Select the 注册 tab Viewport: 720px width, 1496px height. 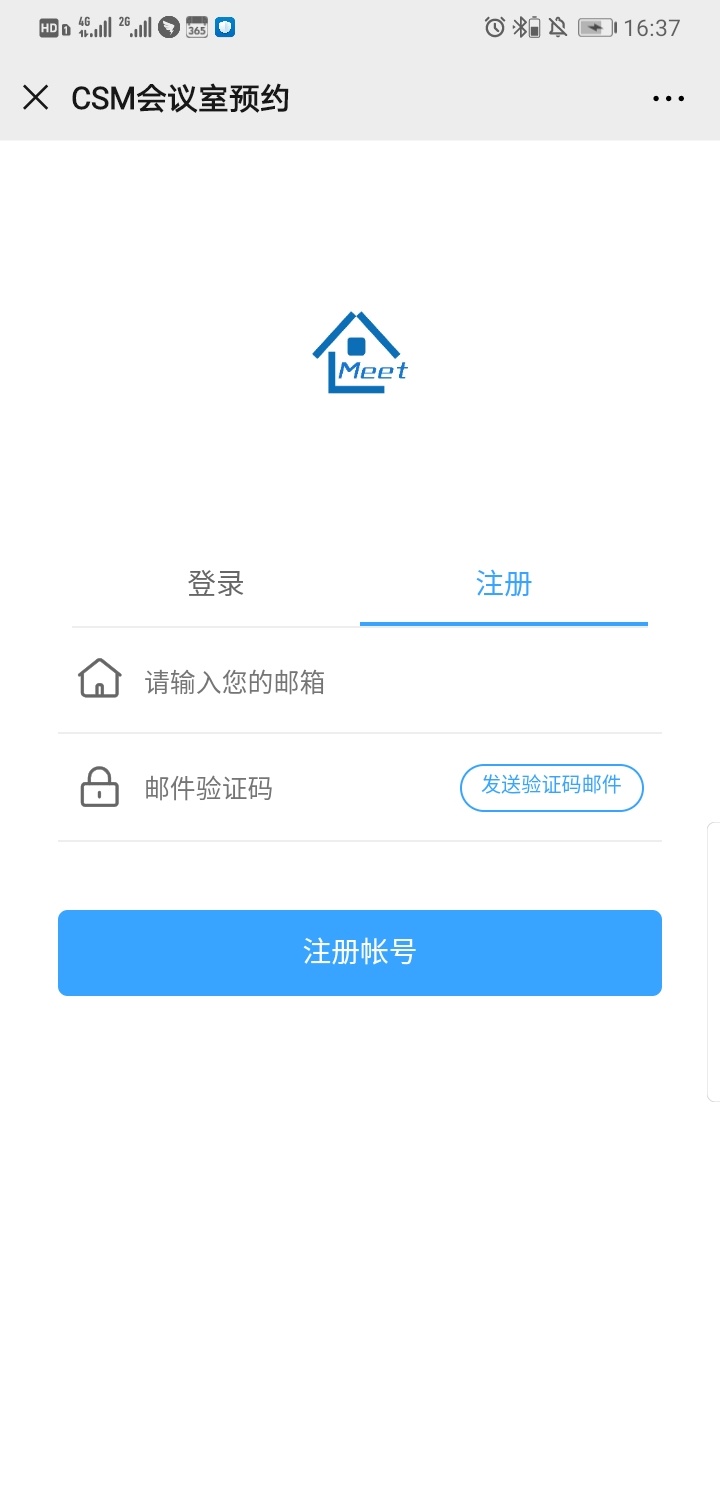pos(504,584)
